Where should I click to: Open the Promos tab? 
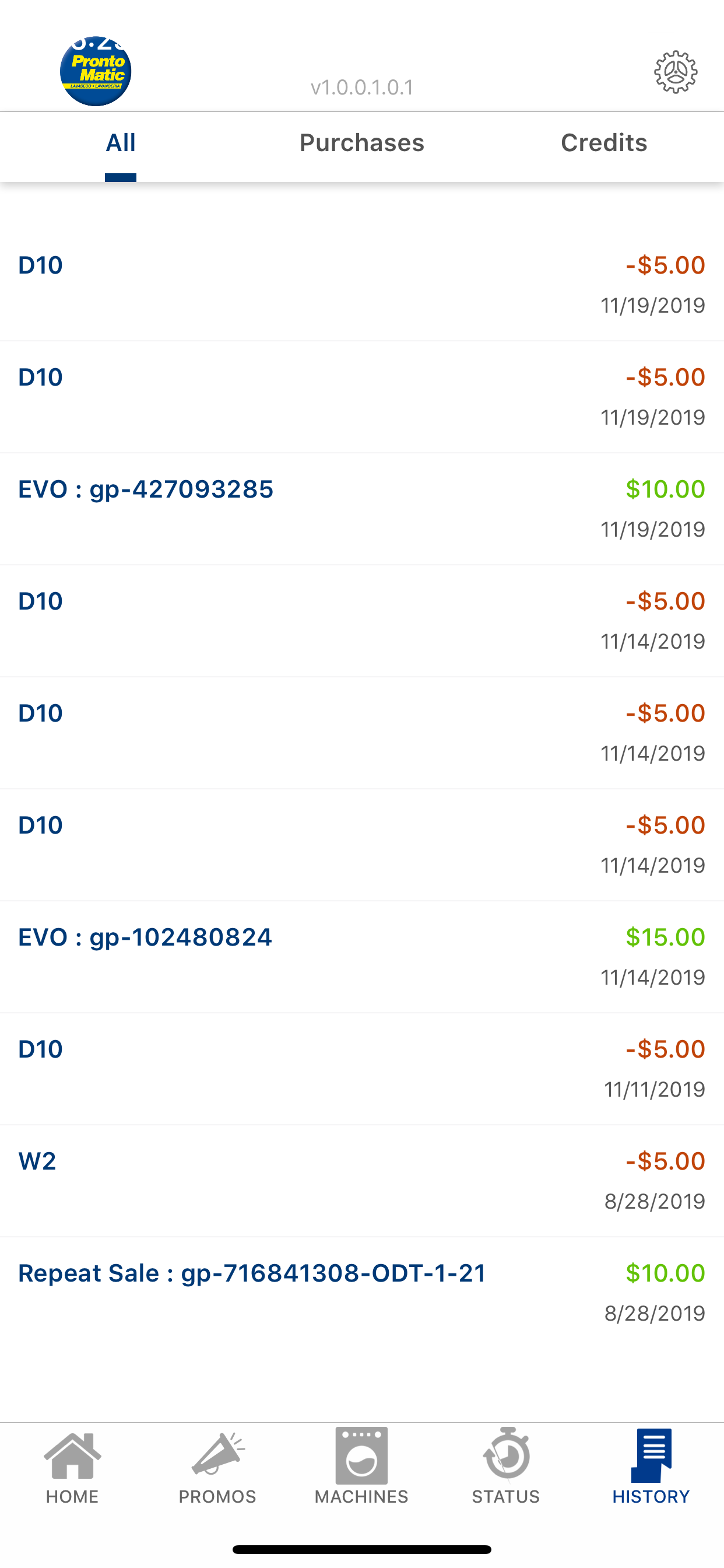217,1468
